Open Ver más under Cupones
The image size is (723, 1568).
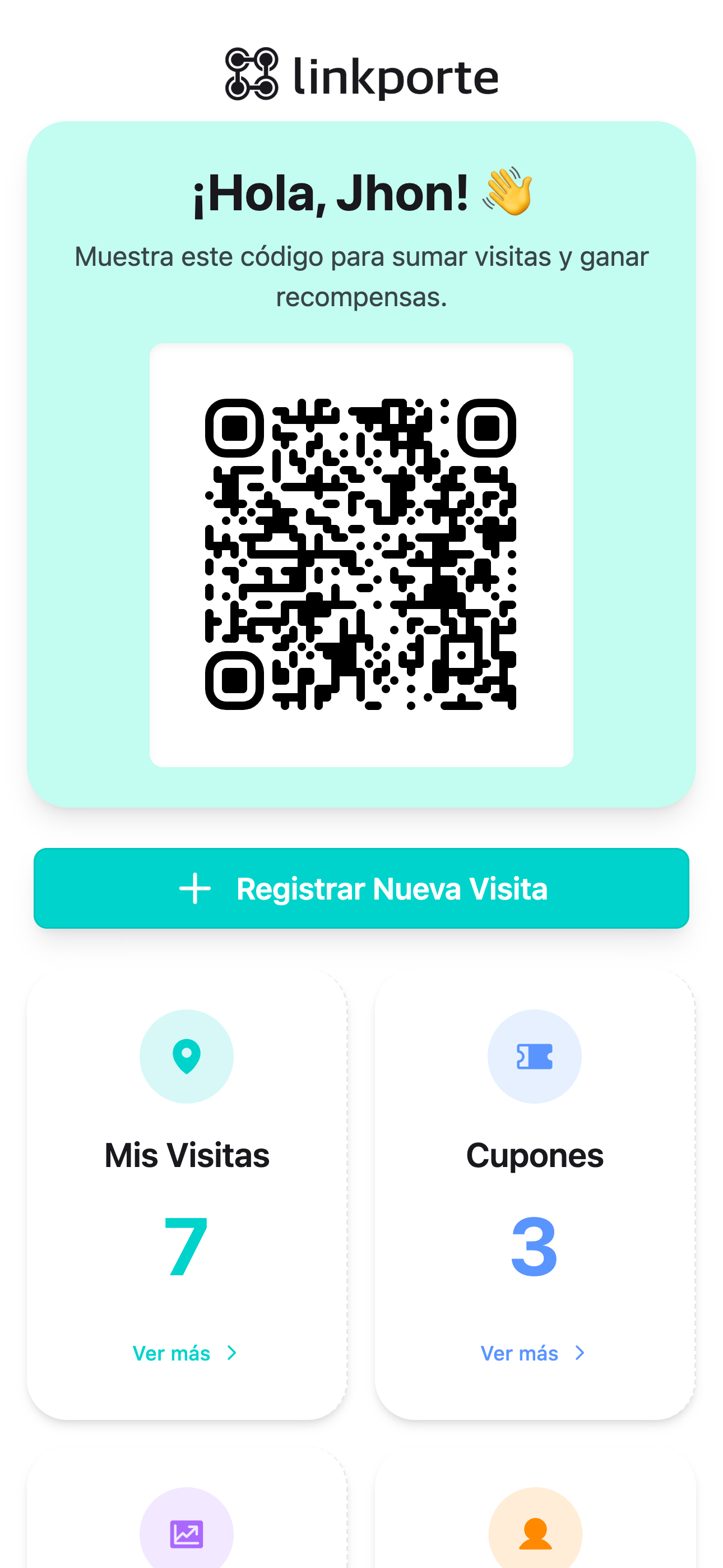(x=533, y=1353)
